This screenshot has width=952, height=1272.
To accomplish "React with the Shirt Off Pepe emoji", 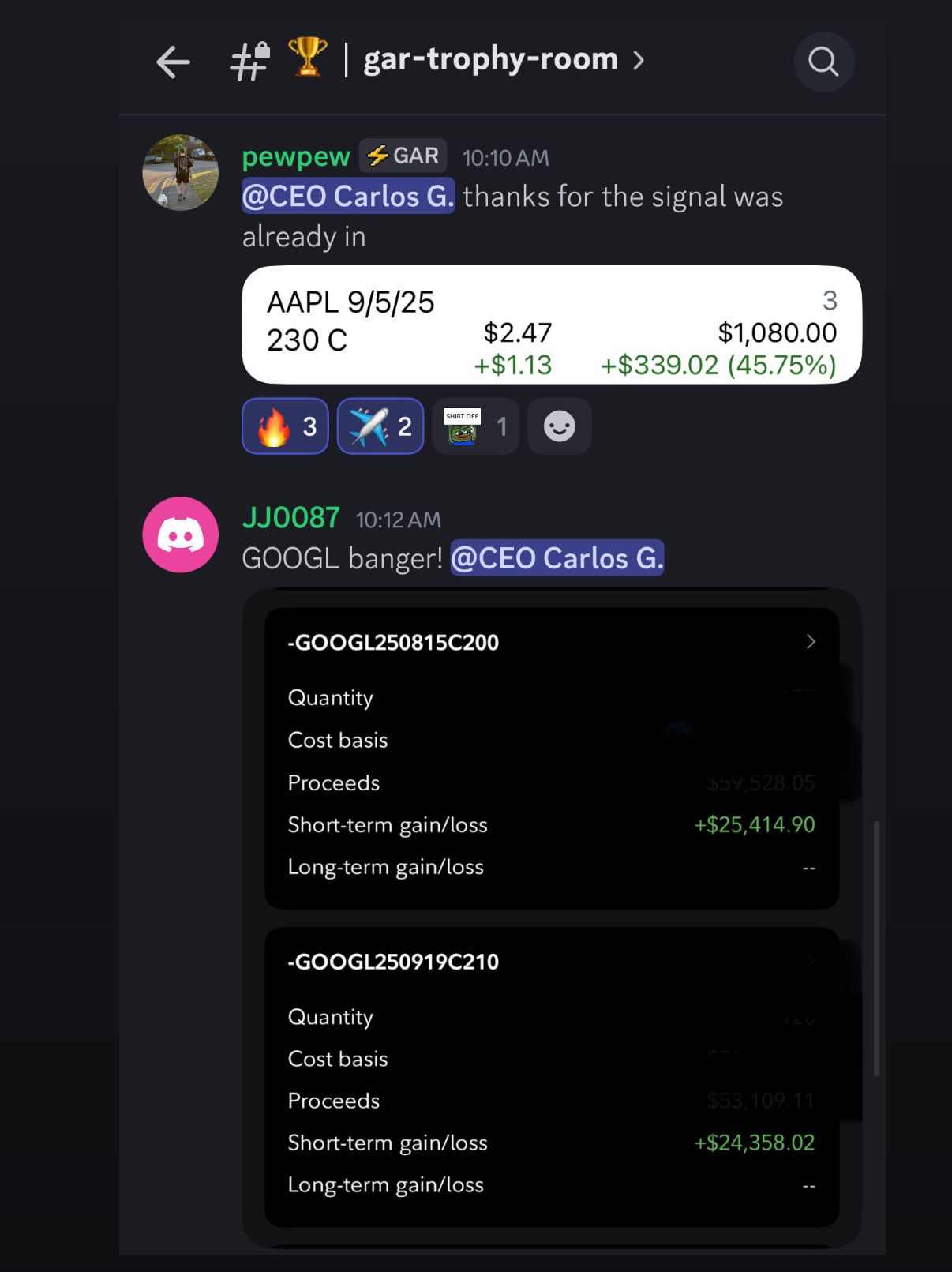I will 475,426.
